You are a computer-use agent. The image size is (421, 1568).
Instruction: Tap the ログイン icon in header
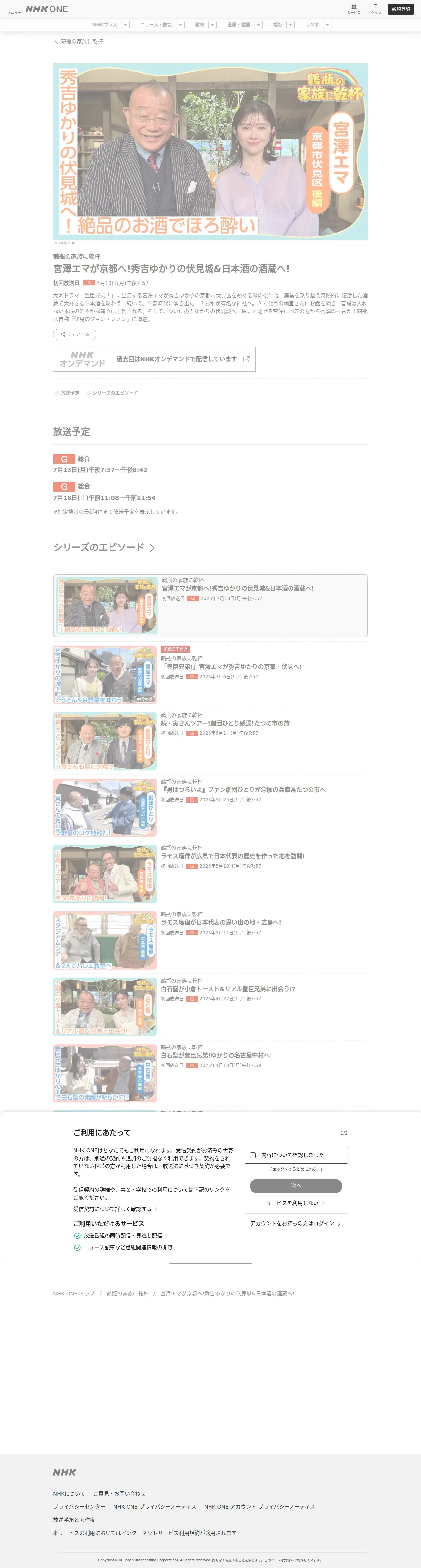[375, 9]
